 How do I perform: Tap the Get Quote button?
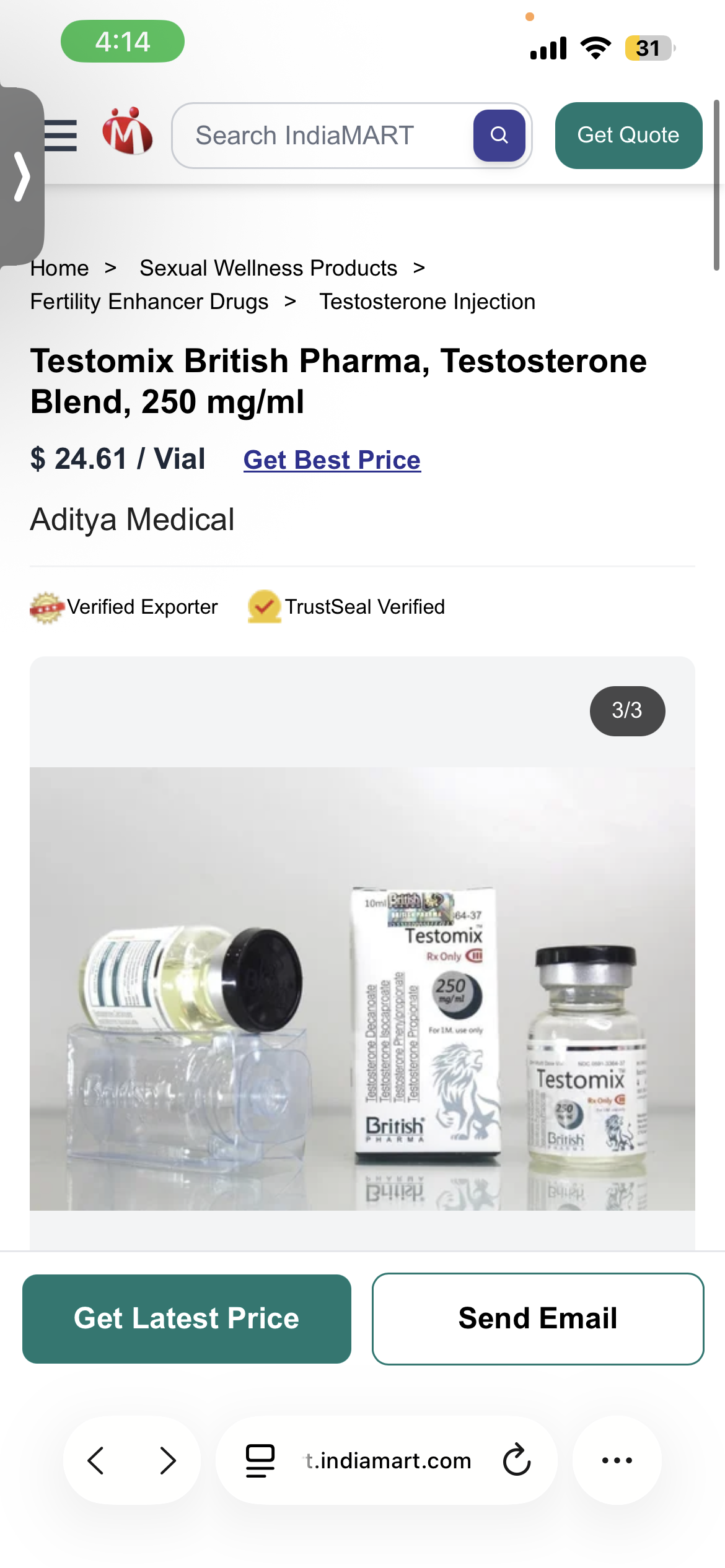coord(628,136)
